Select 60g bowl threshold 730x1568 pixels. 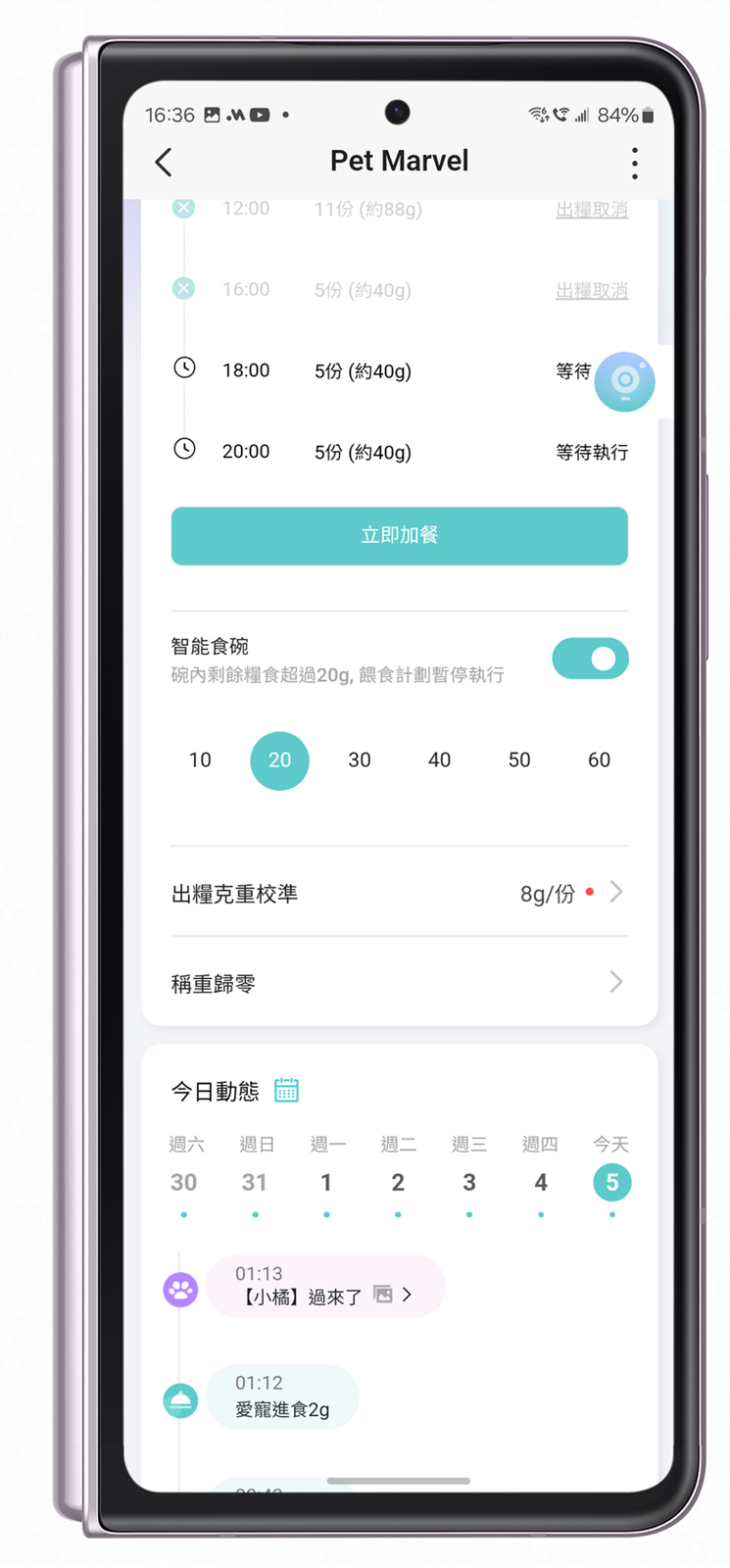tap(599, 760)
